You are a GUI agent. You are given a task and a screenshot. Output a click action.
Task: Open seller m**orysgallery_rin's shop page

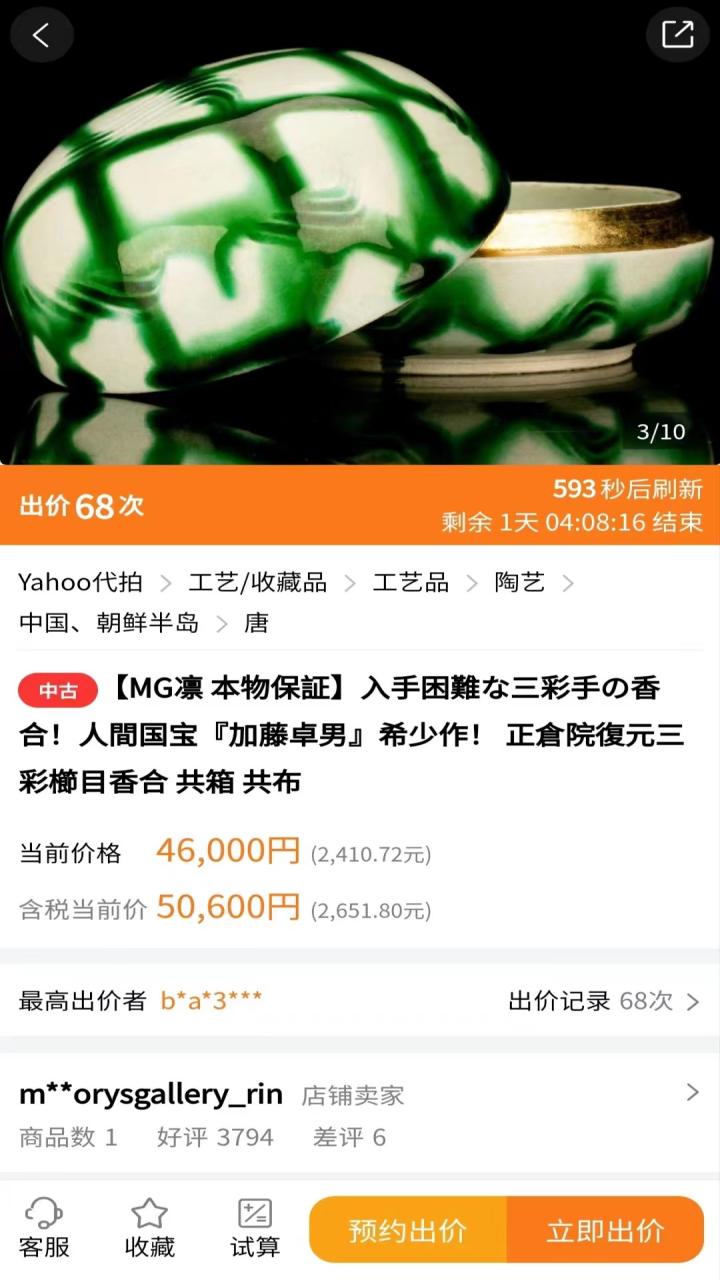pyautogui.click(x=360, y=1114)
